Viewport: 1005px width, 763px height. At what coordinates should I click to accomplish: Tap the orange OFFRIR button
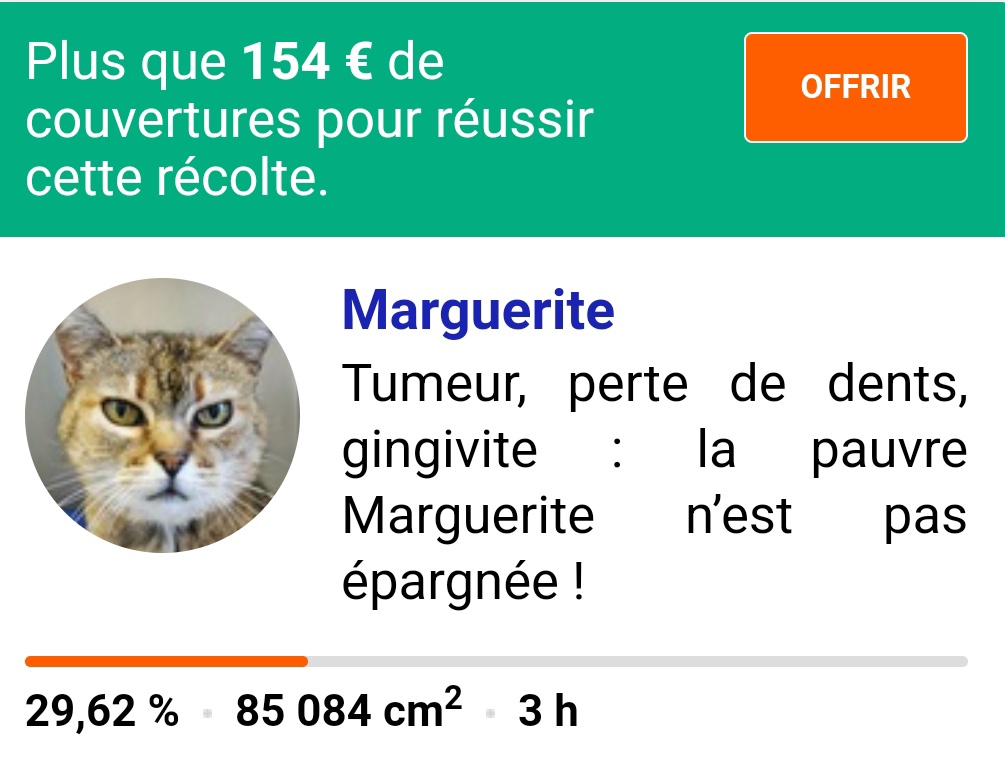[856, 87]
